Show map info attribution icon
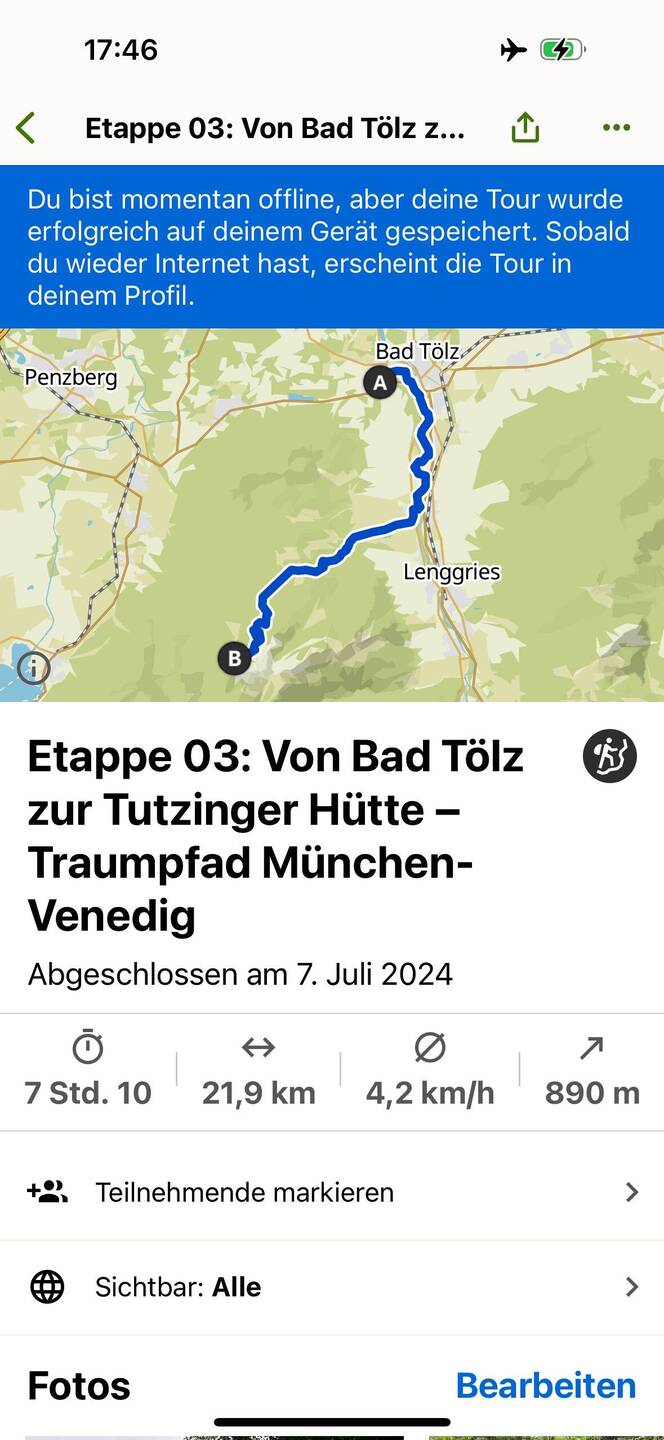The image size is (664, 1440). (33, 667)
